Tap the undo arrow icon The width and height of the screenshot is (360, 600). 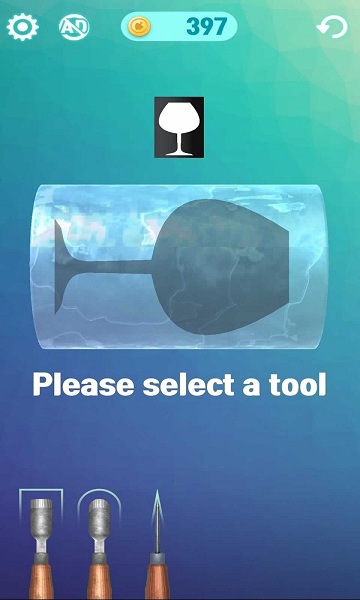332,27
